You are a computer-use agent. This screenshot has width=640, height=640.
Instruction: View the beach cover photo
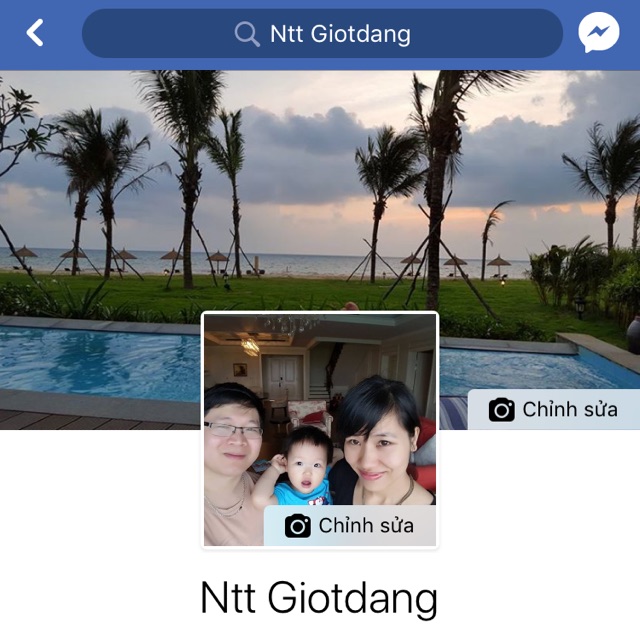point(320,190)
